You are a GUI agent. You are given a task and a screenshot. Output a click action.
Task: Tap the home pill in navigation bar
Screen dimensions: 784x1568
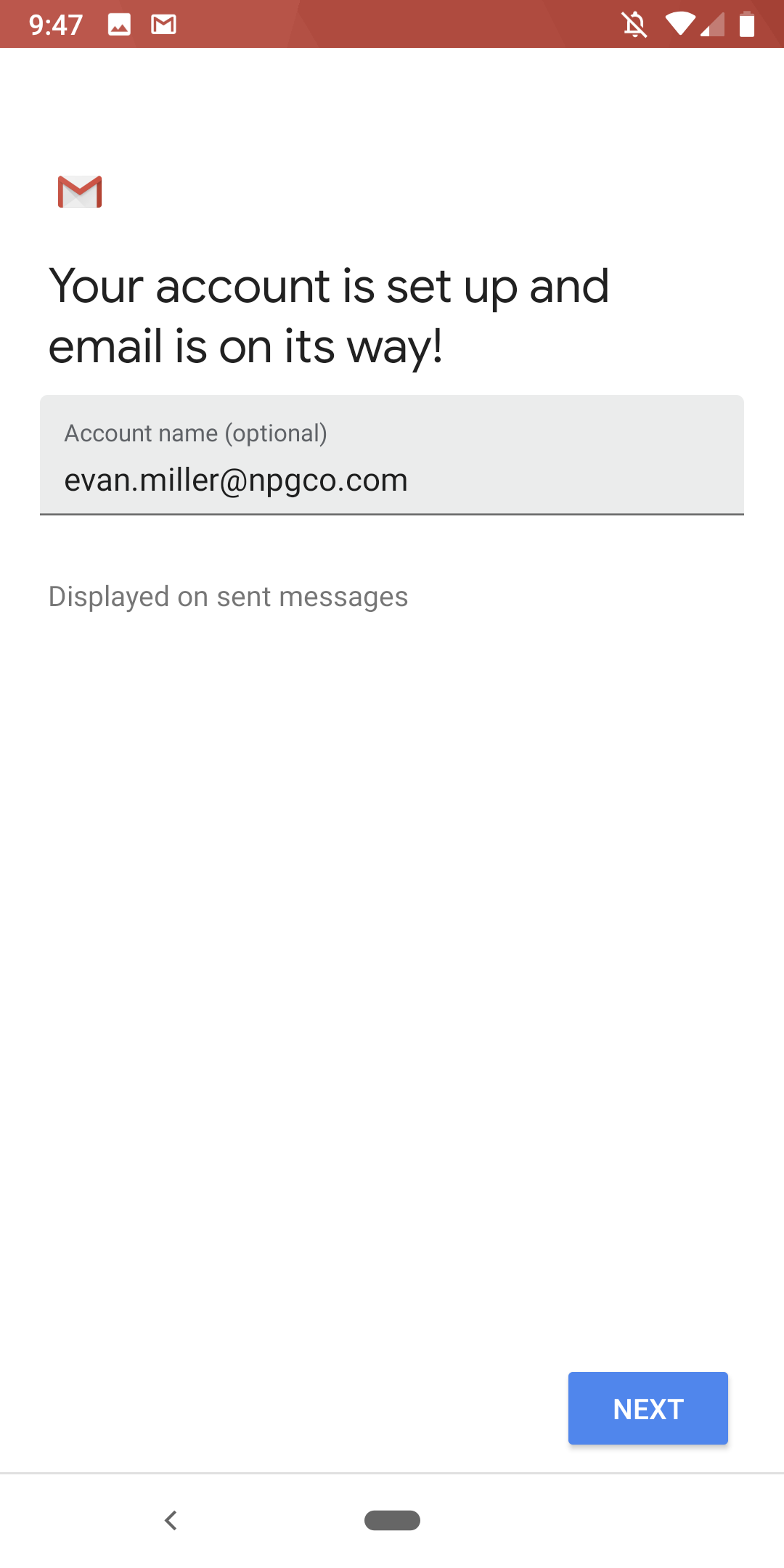click(392, 1520)
